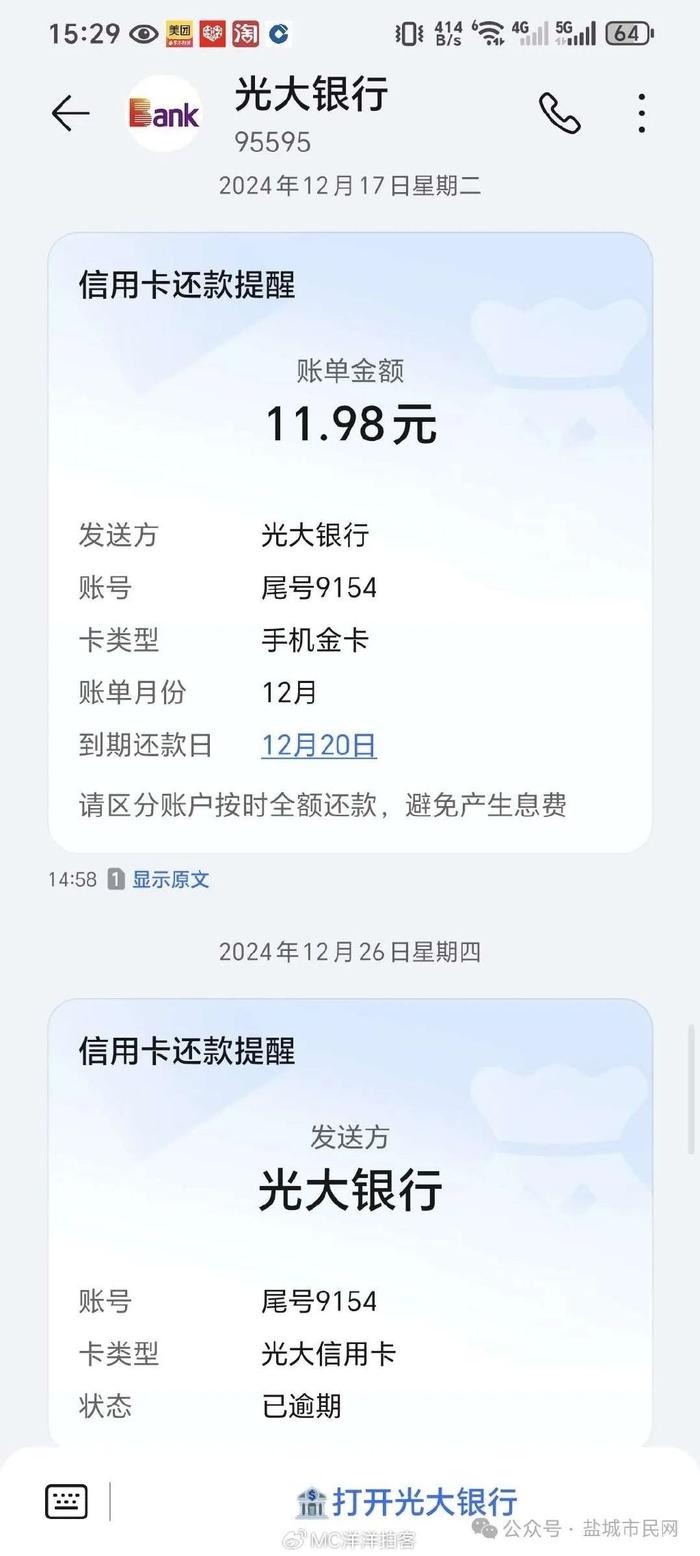The image size is (700, 1556).
Task: Go back to the message list
Action: click(70, 114)
